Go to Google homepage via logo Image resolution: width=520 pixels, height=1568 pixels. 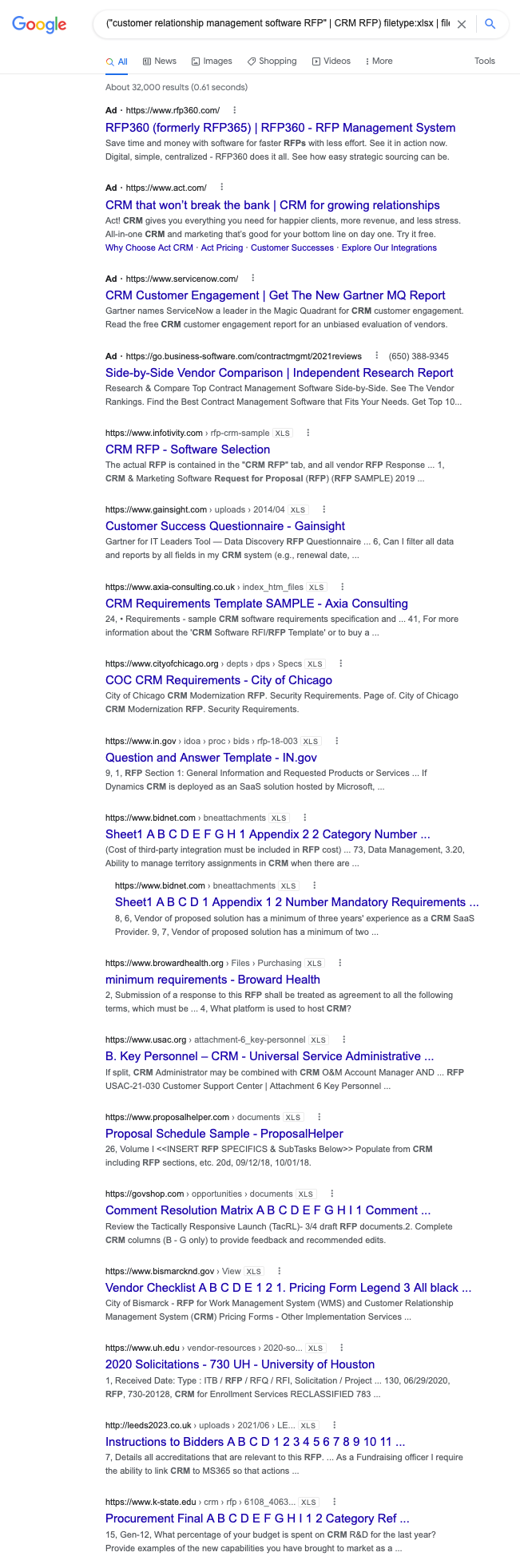coord(39,25)
